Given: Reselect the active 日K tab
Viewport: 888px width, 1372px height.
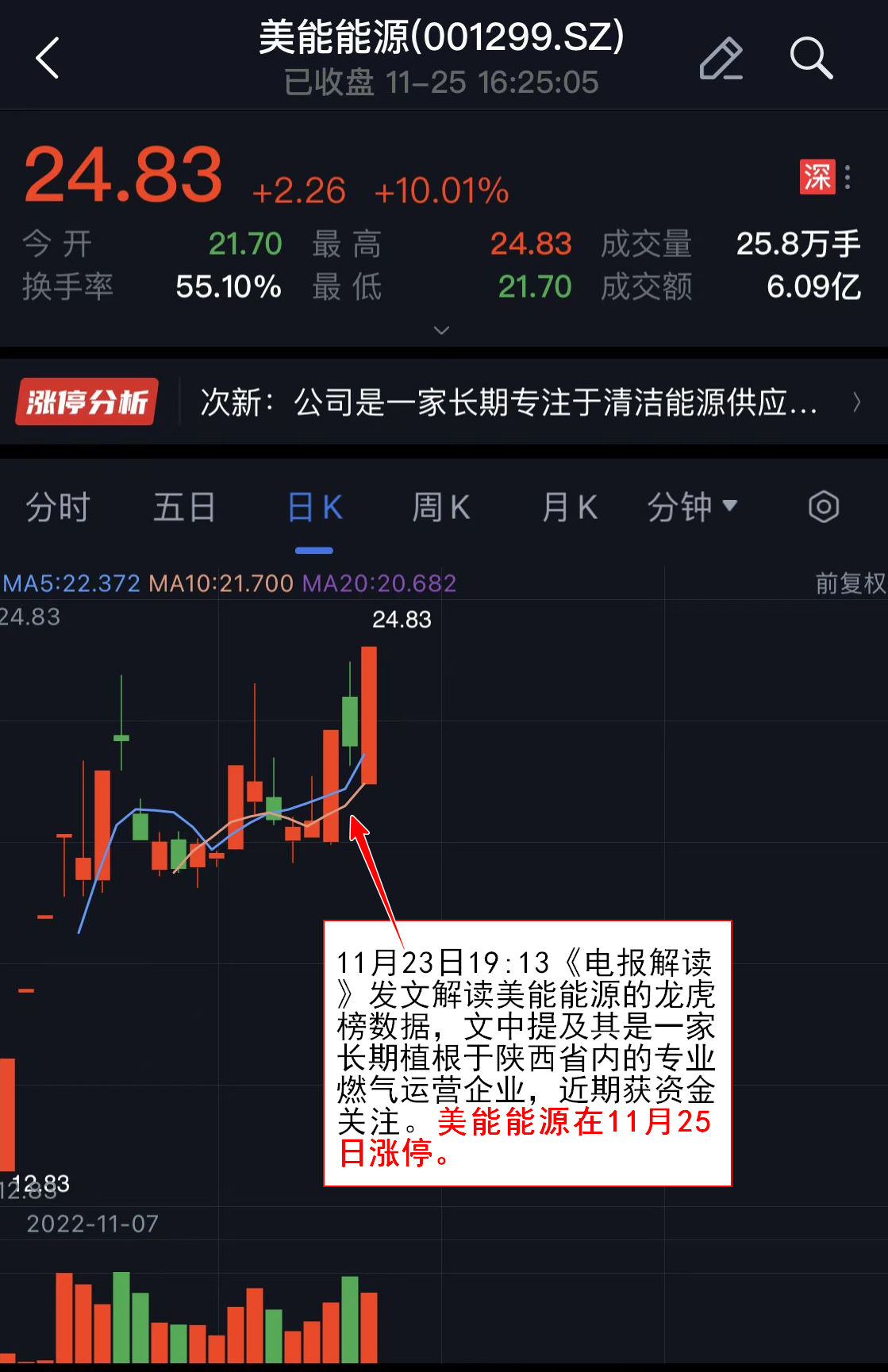Looking at the screenshot, I should coord(313,507).
